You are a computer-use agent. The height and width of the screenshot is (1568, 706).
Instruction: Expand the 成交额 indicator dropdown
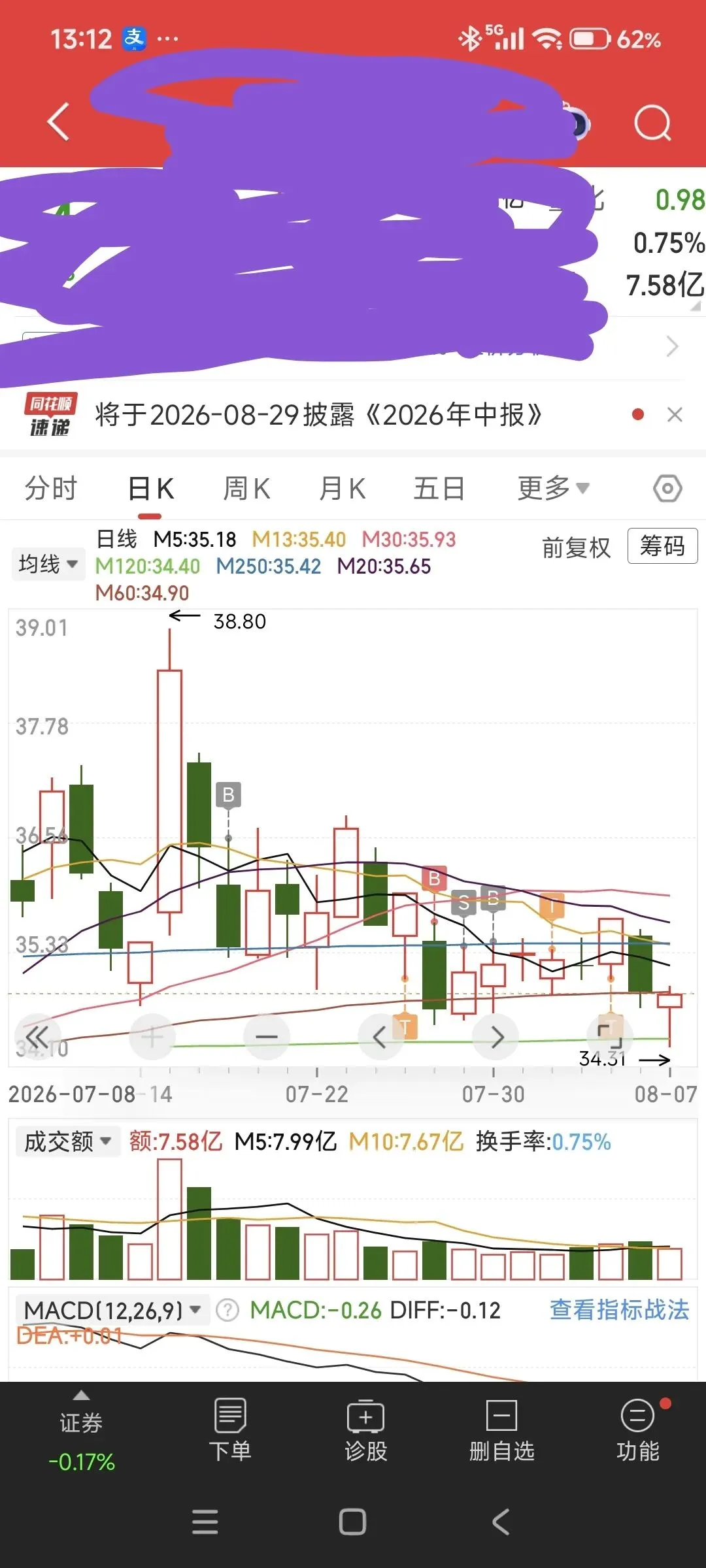tap(67, 1142)
